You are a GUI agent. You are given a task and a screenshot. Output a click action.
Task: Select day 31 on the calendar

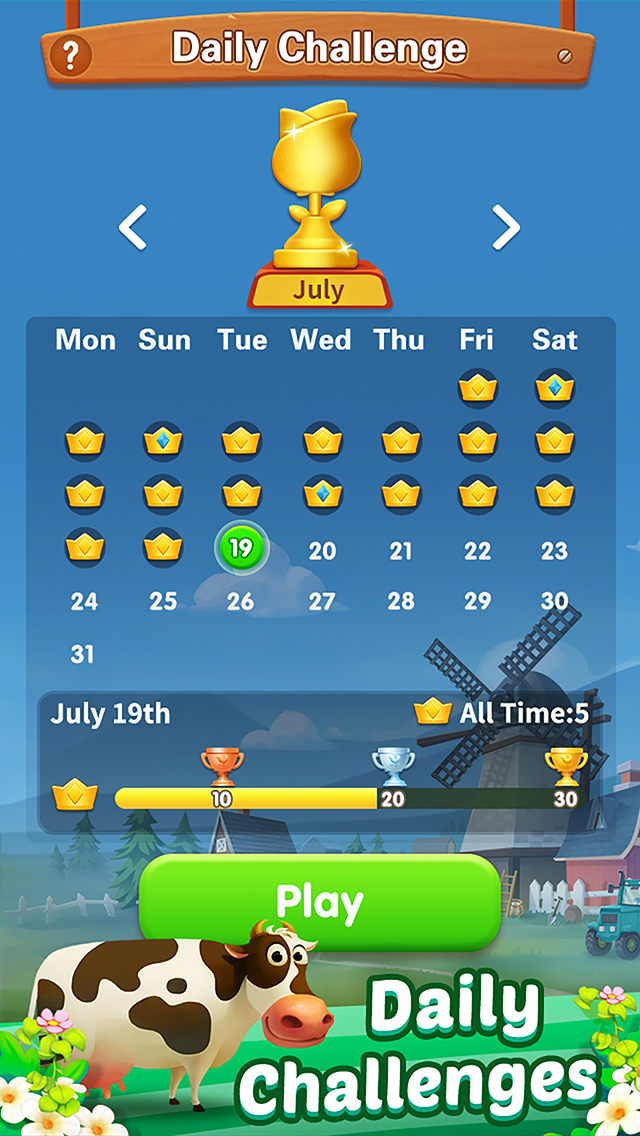pos(82,654)
